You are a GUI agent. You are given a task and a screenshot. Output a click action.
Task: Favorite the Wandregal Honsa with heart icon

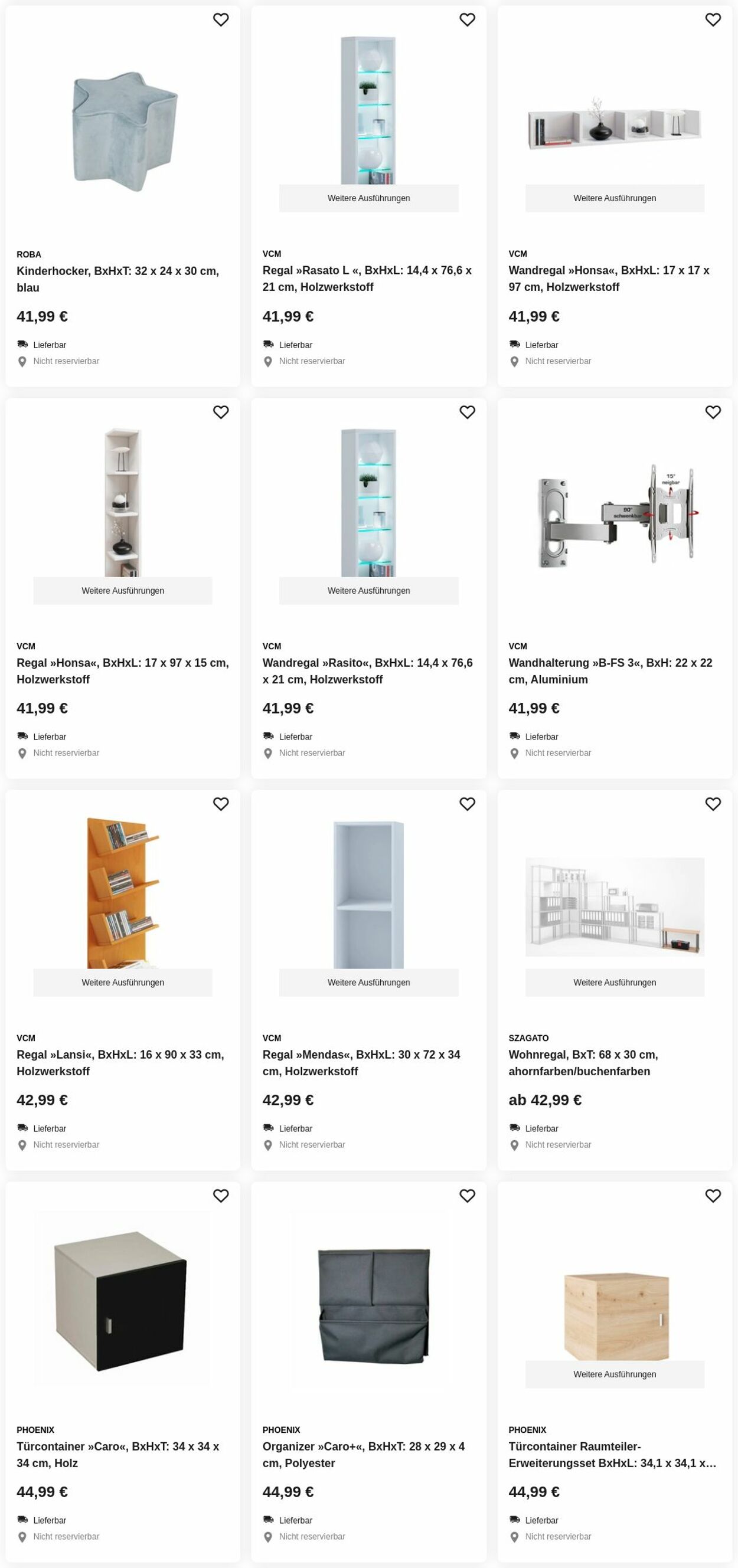[713, 20]
